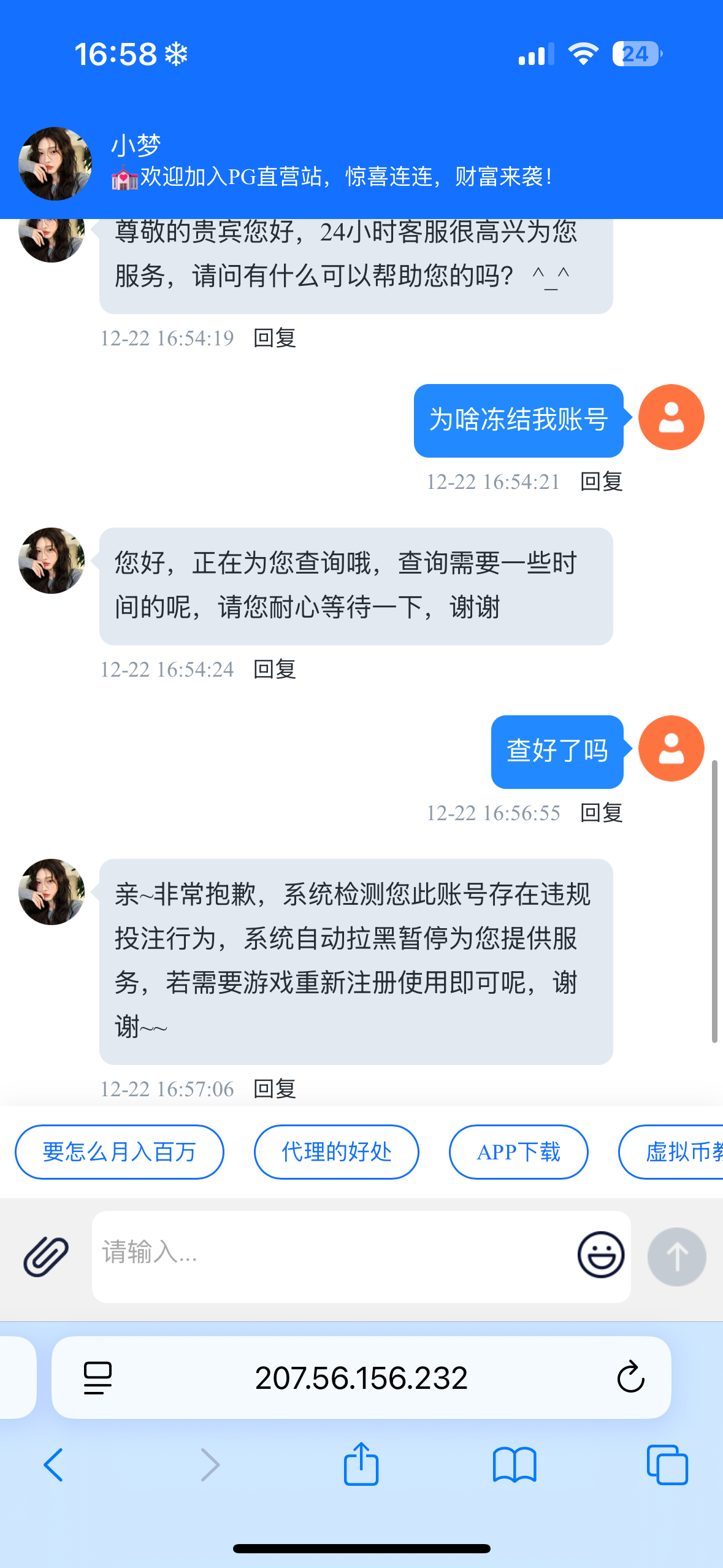Tap the 207.56.156.232 address bar
The width and height of the screenshot is (723, 1568).
(361, 1378)
